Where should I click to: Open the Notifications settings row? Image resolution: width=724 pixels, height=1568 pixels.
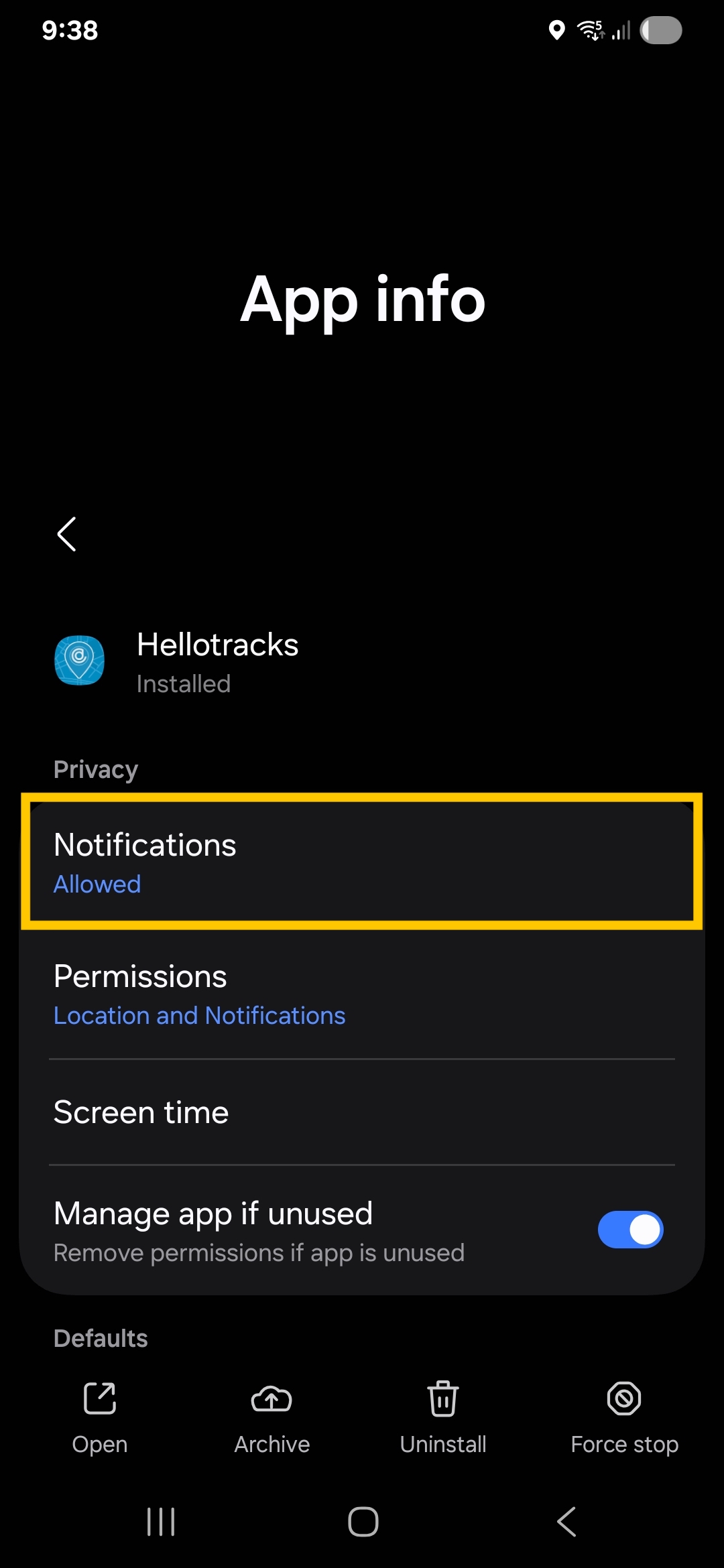[362, 862]
